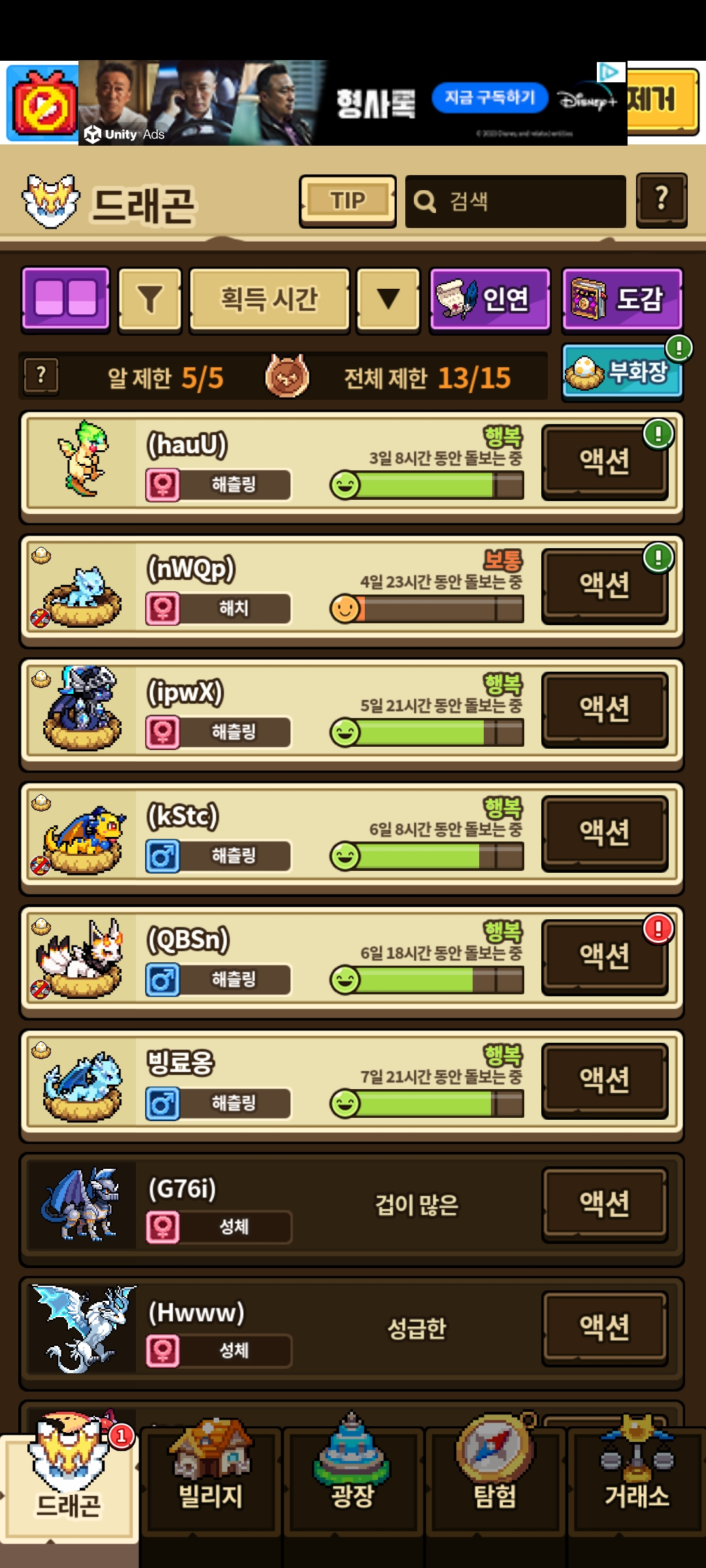Tap 액션 for dragon (QBSn)
This screenshot has height=1568, width=706.
[604, 956]
